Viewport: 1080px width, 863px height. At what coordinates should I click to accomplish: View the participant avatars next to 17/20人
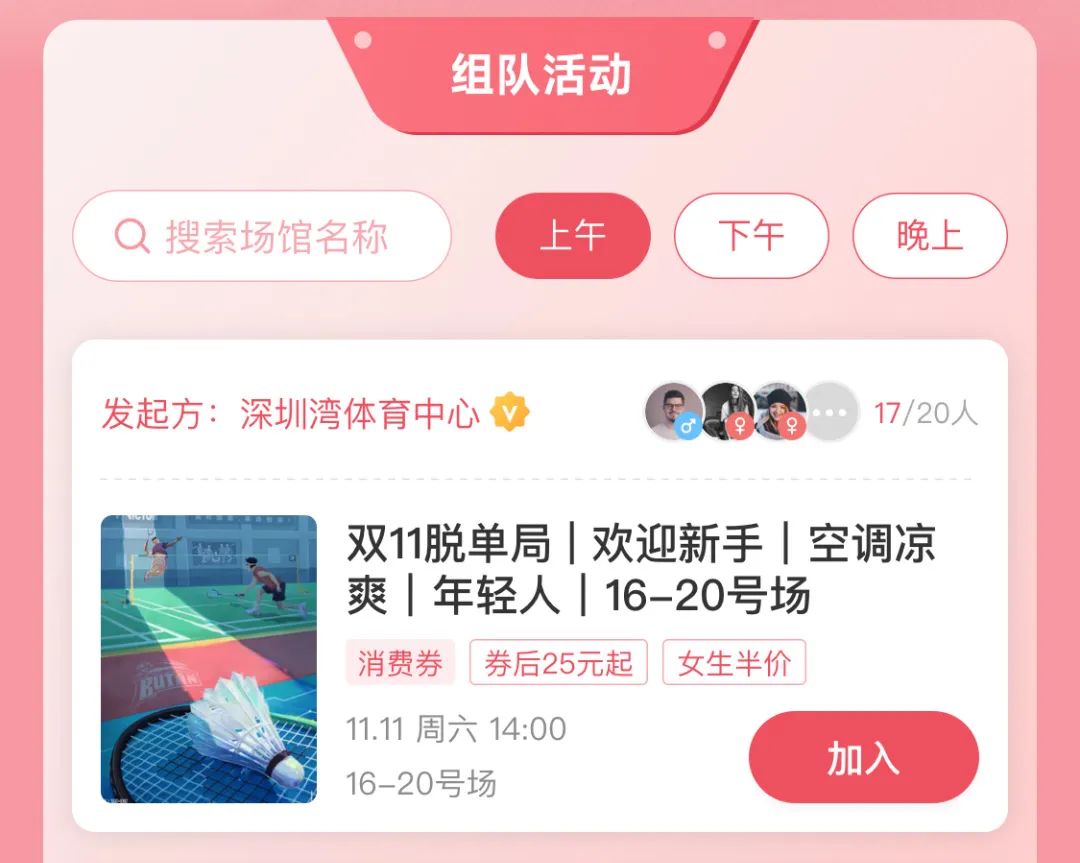click(752, 412)
